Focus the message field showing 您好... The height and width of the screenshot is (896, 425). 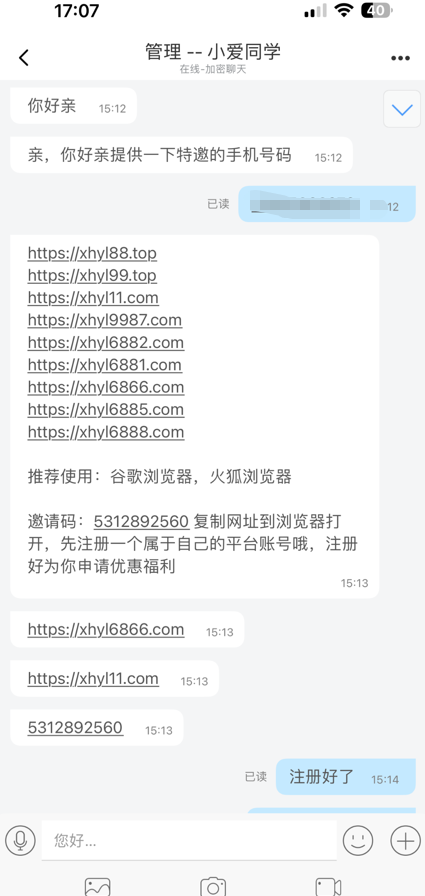click(x=189, y=840)
